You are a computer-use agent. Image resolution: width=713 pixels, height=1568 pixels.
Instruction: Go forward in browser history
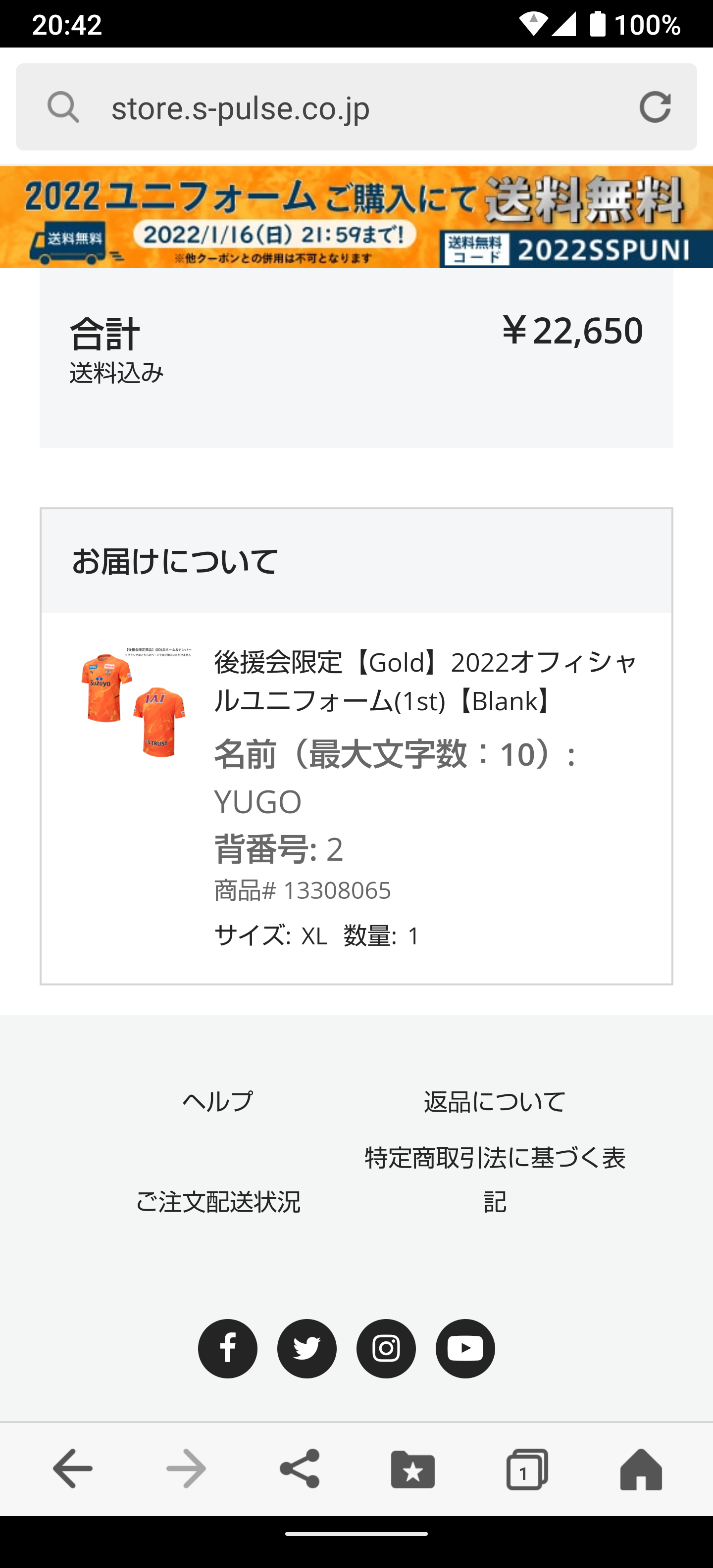point(186,1469)
